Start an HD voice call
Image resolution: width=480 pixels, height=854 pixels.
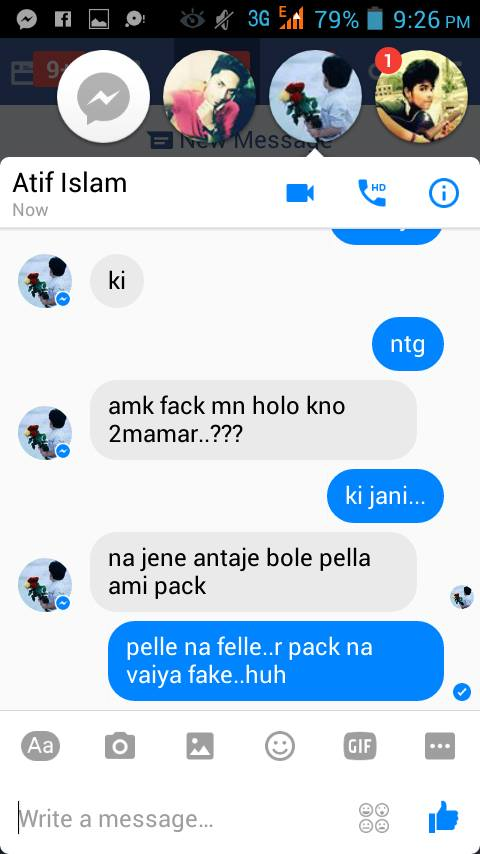(x=372, y=193)
